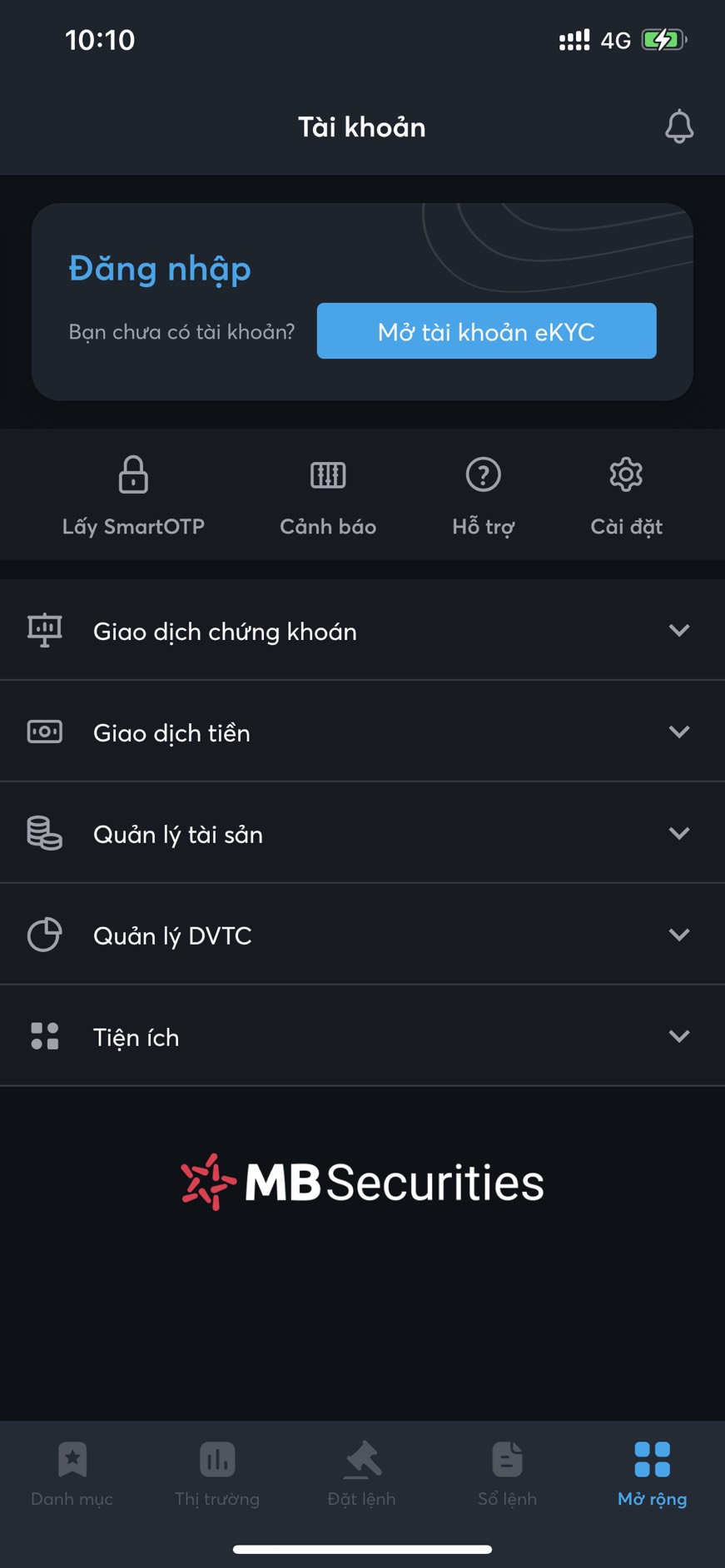Open the Cảnh báo alerts feature
The height and width of the screenshot is (1568, 725).
(327, 495)
